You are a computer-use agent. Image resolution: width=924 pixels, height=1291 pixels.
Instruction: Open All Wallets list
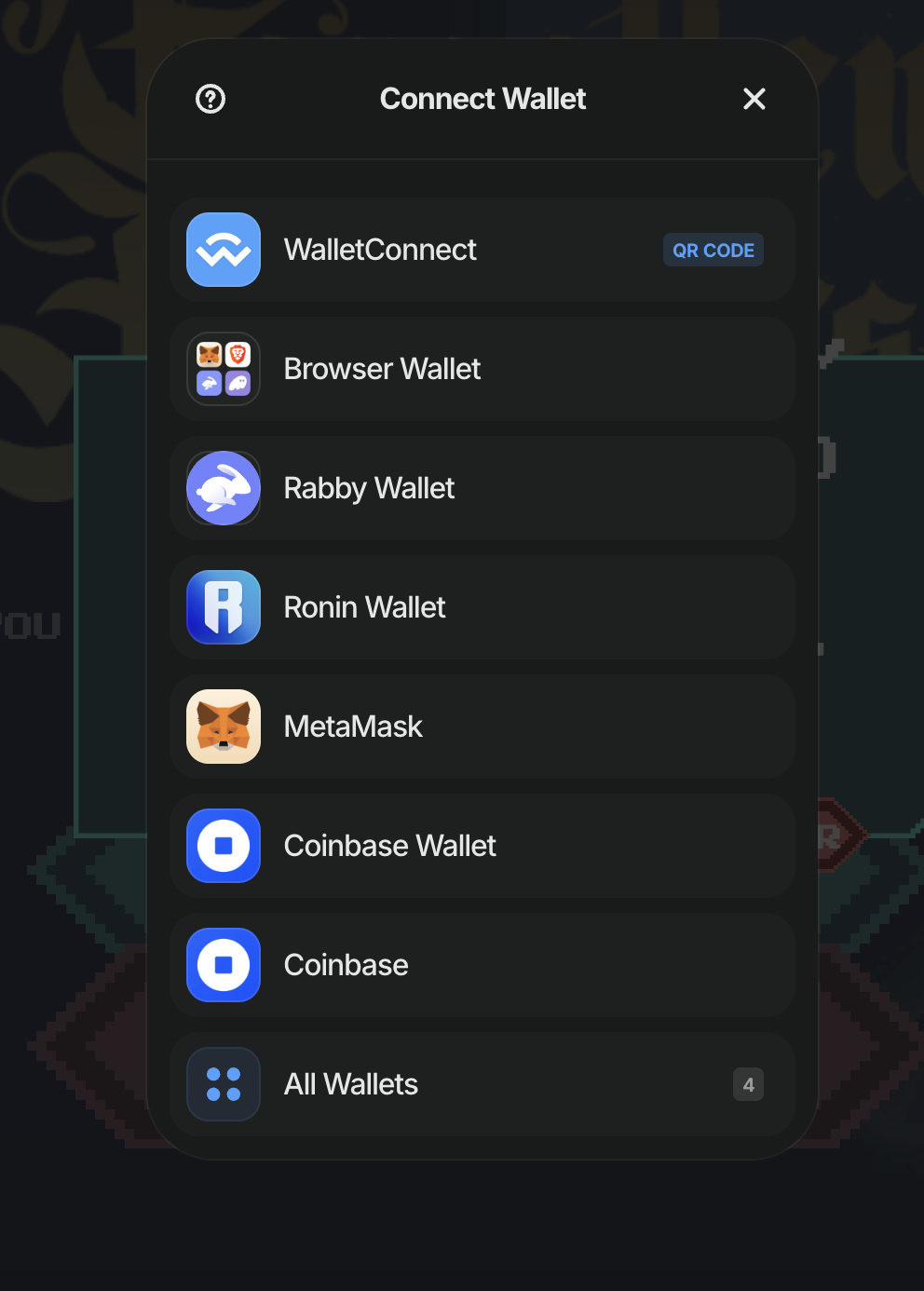482,1084
